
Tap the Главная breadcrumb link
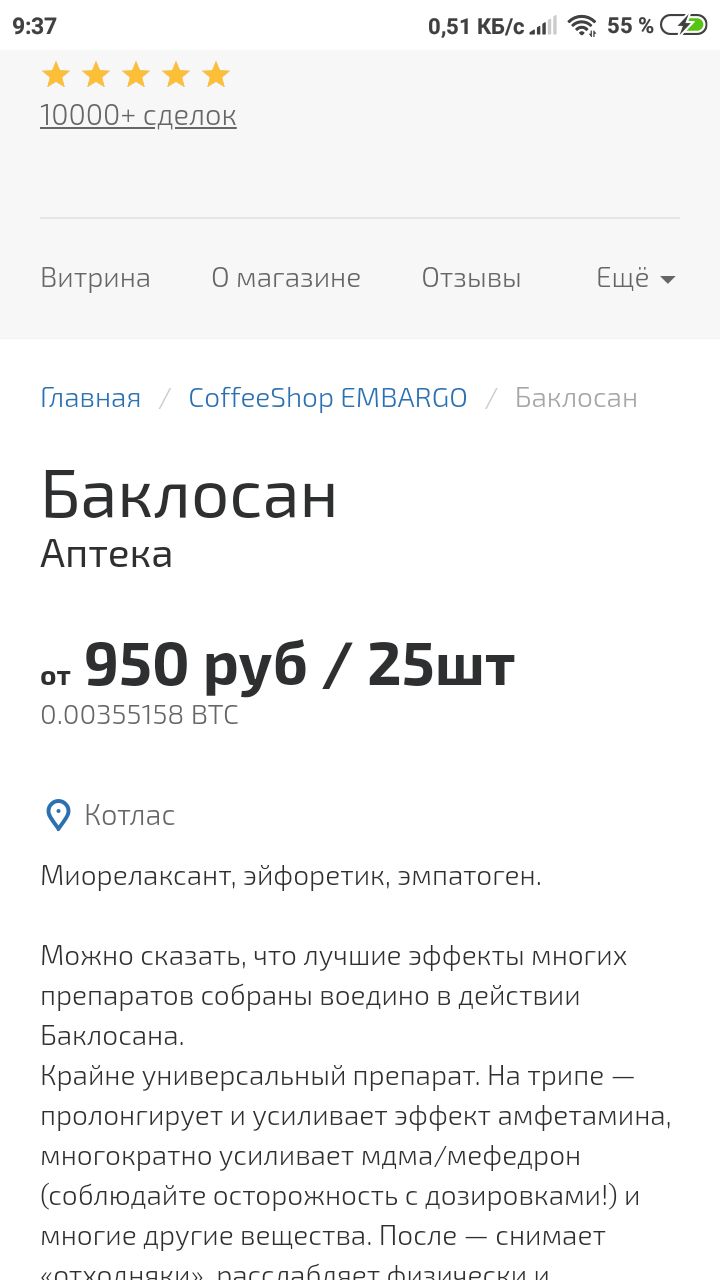click(x=90, y=398)
